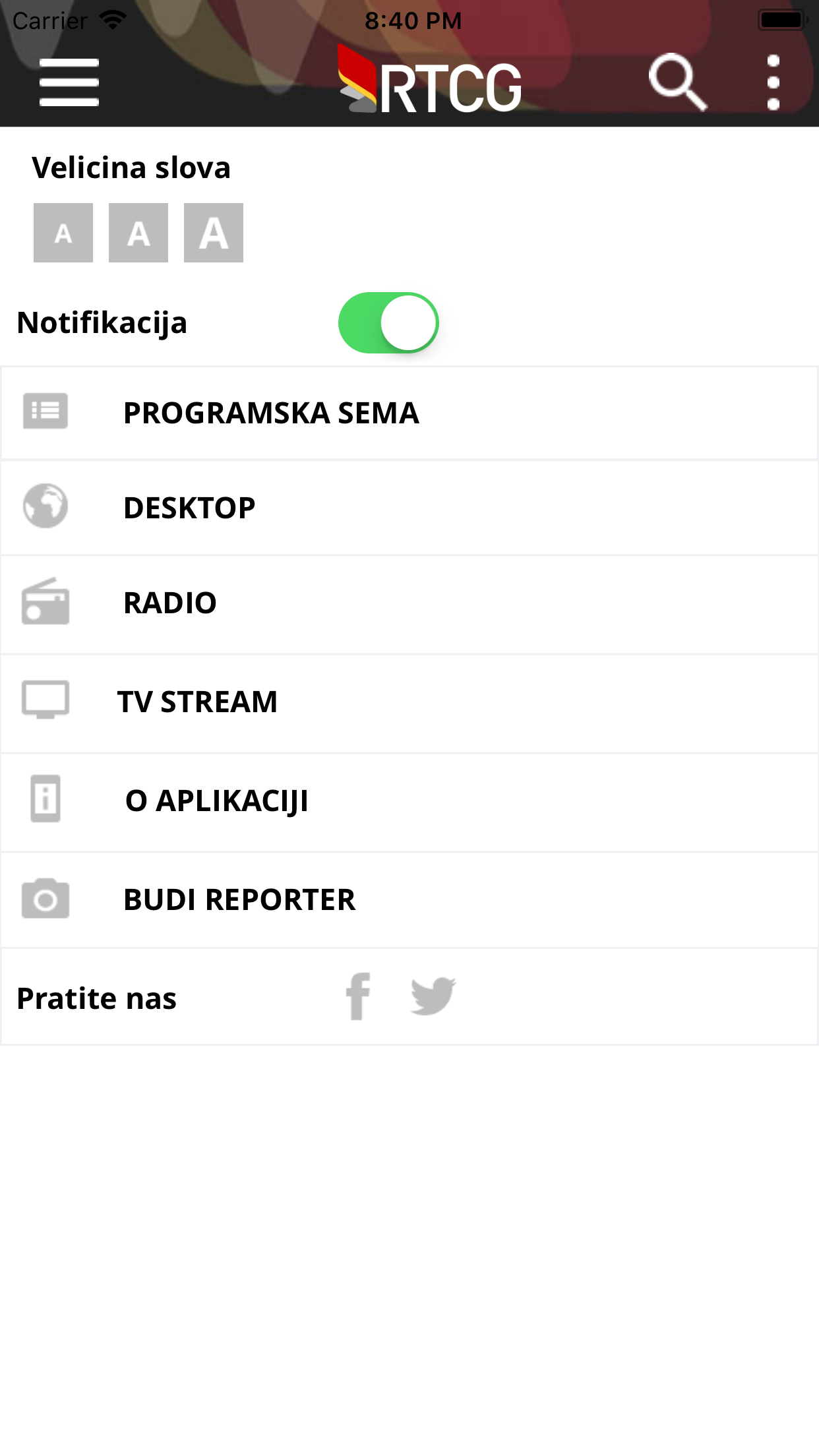
Task: Follow on Facebook
Action: click(x=359, y=996)
